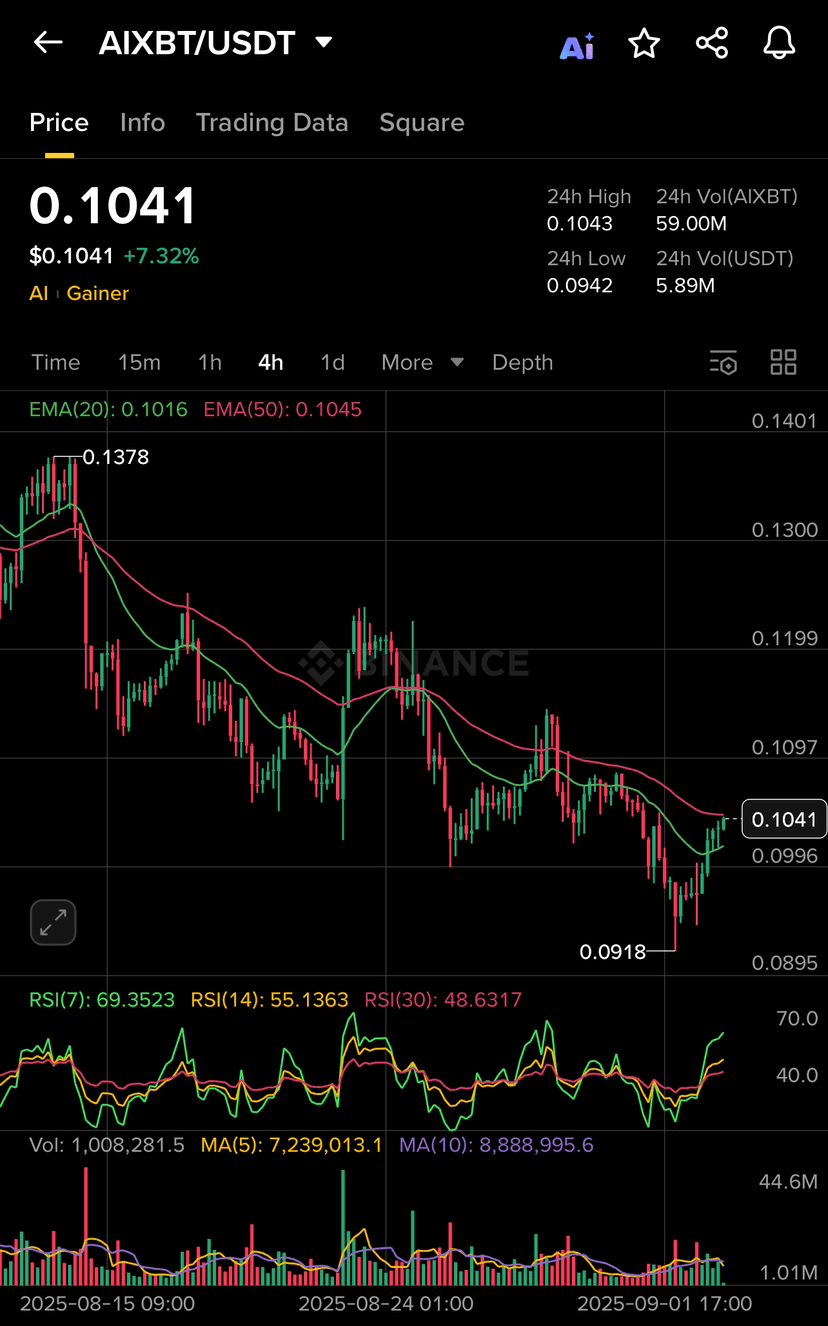The height and width of the screenshot is (1326, 828).
Task: Open the Square tab
Action: pyautogui.click(x=422, y=123)
